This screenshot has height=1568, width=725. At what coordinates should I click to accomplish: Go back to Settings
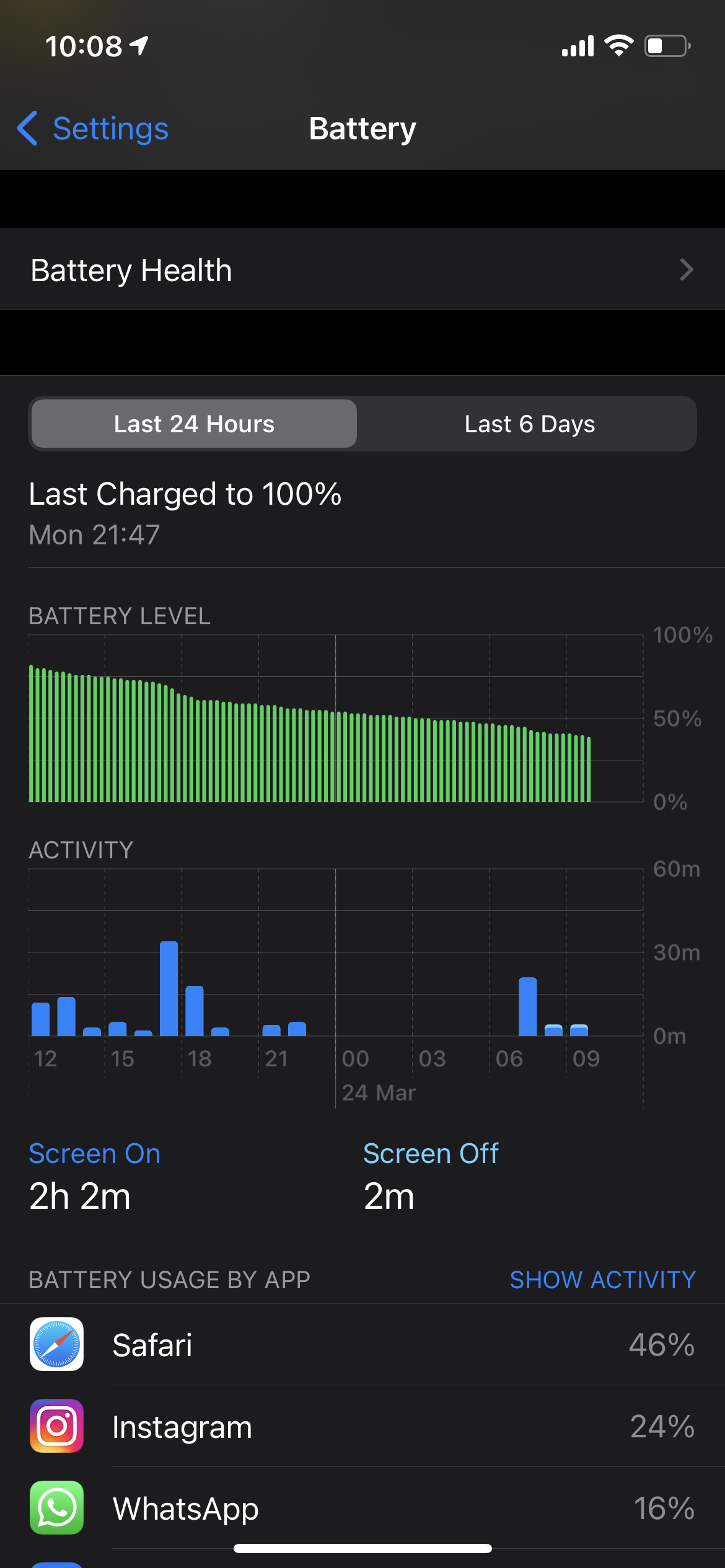point(93,129)
